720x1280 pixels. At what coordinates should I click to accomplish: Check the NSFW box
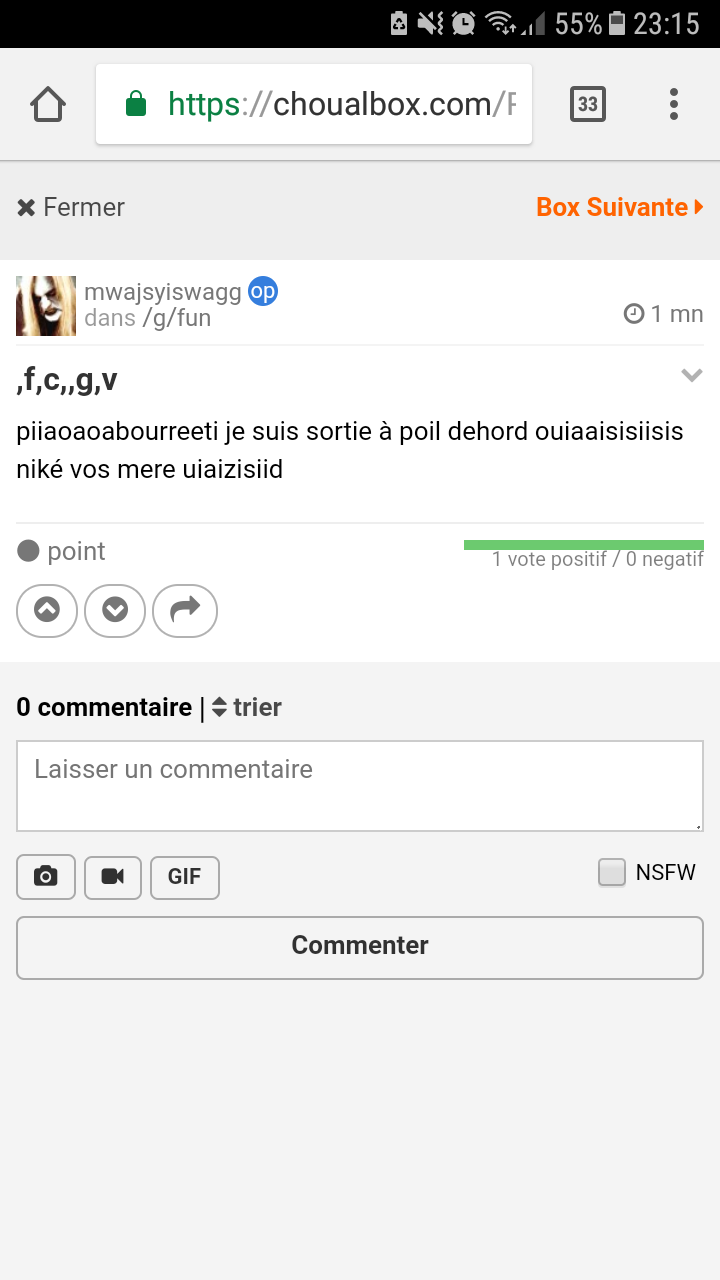[612, 873]
